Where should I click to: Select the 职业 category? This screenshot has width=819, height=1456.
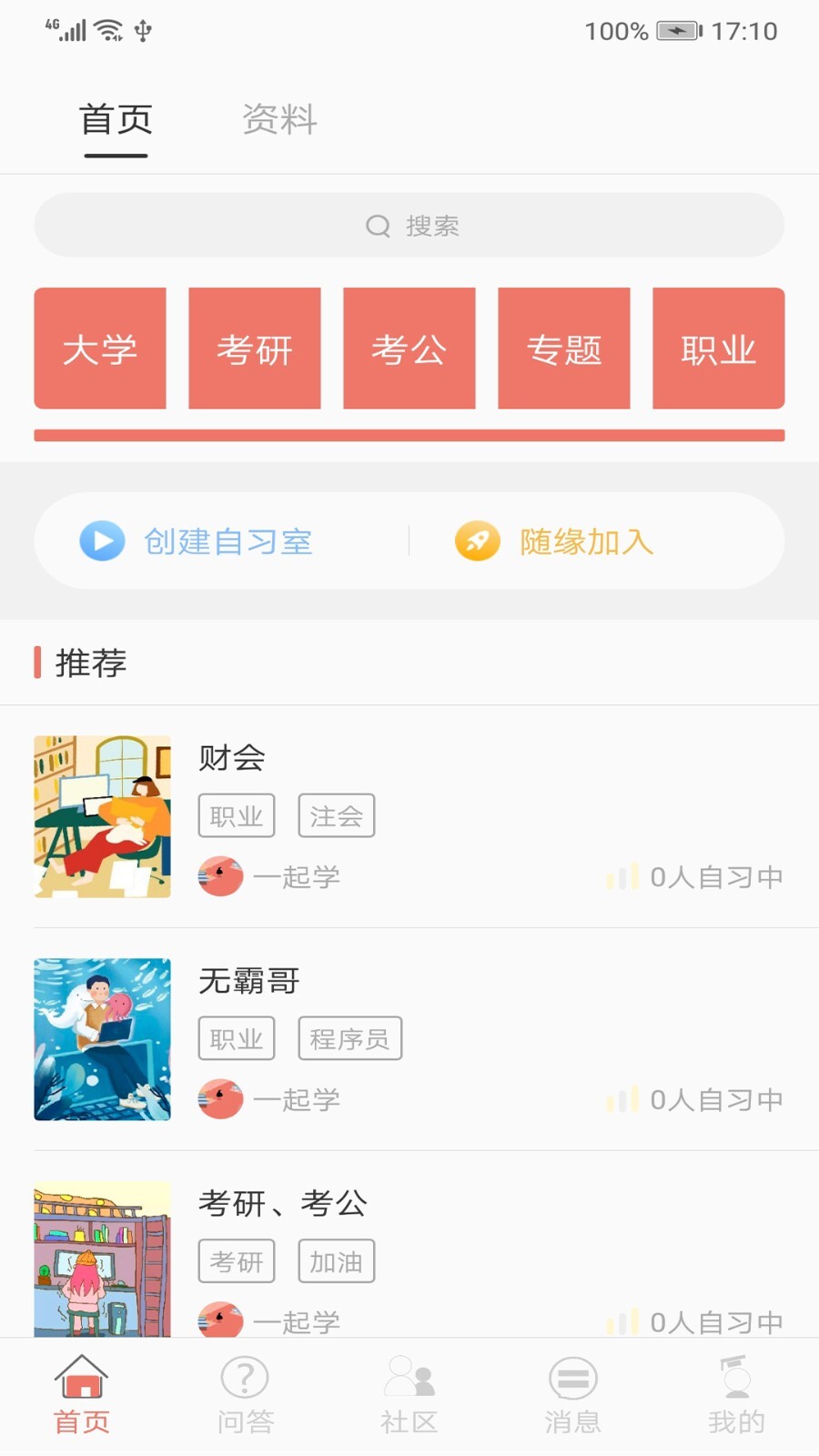(718, 349)
